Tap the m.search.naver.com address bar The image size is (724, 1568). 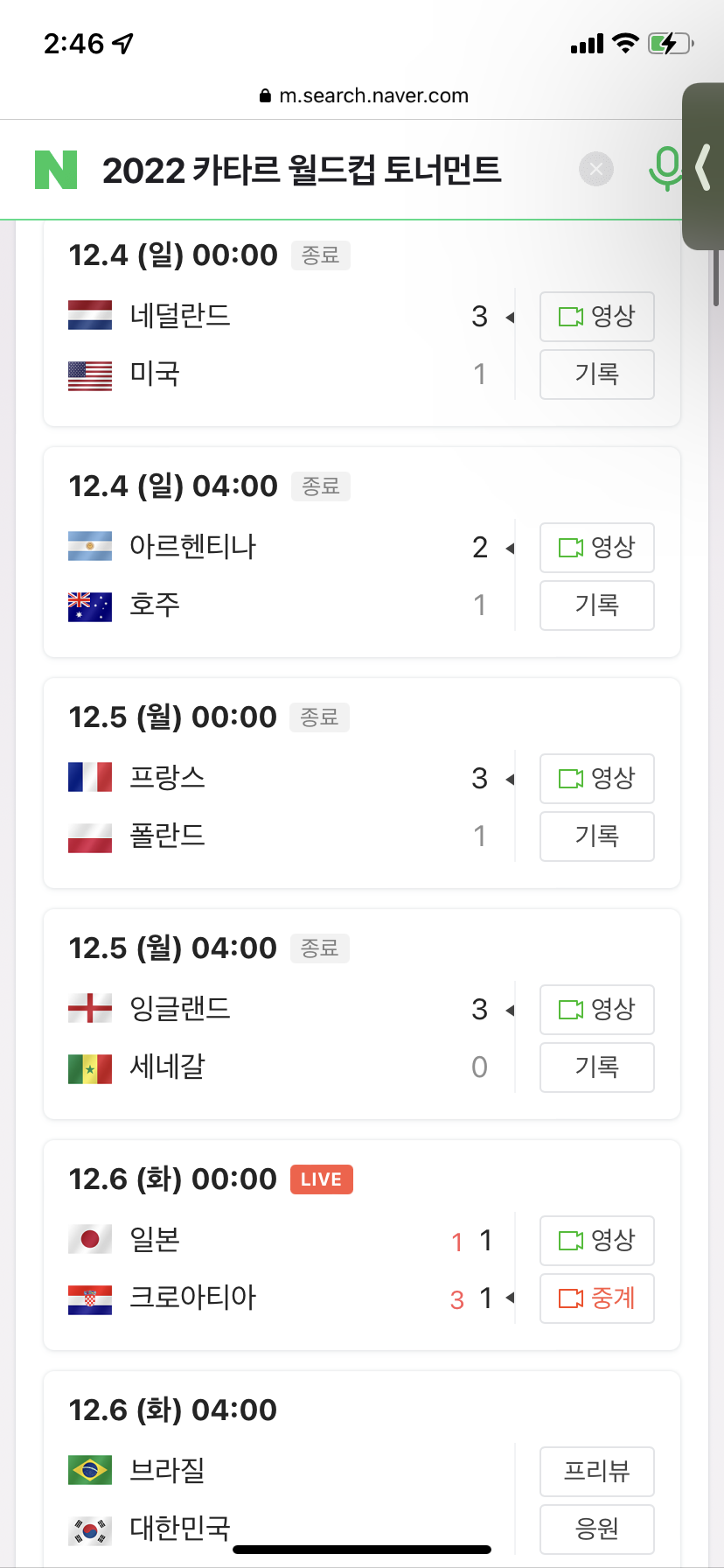point(362,97)
